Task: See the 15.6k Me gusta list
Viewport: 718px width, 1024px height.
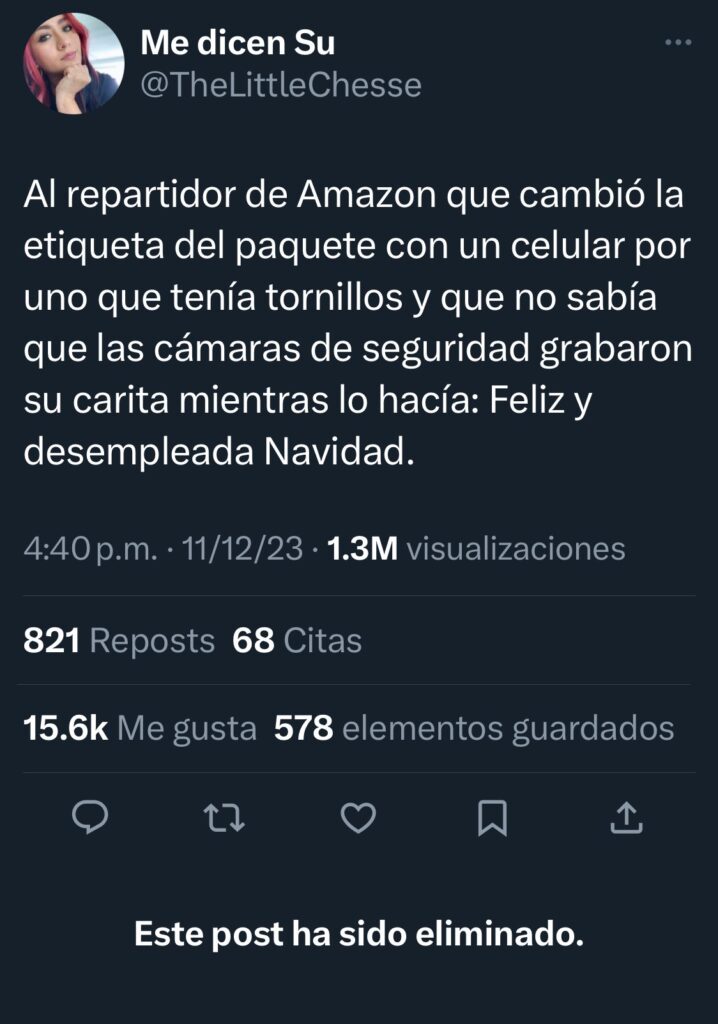Action: 140,729
